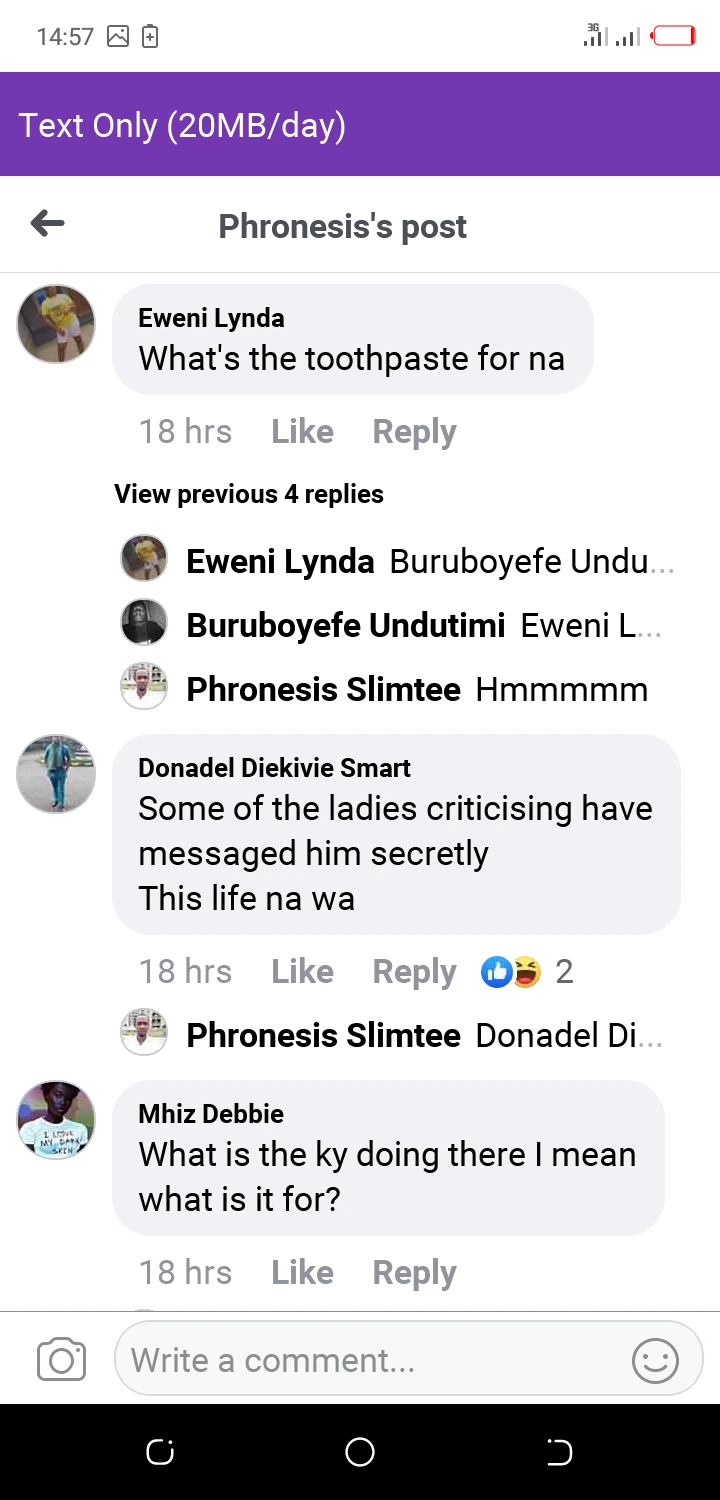
Task: Tap Text Only data mode banner
Action: (182, 126)
